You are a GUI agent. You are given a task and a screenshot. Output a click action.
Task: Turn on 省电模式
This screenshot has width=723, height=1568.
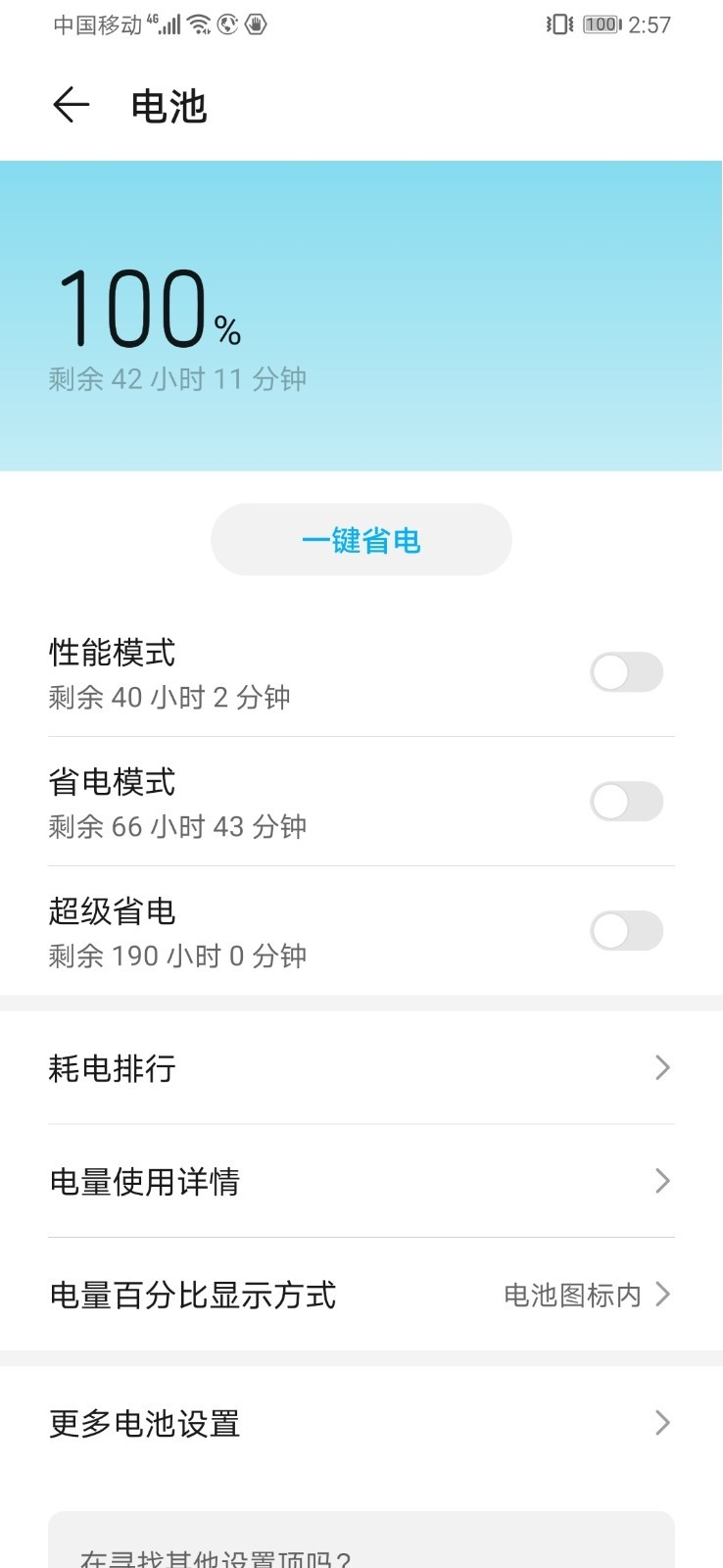click(x=626, y=802)
